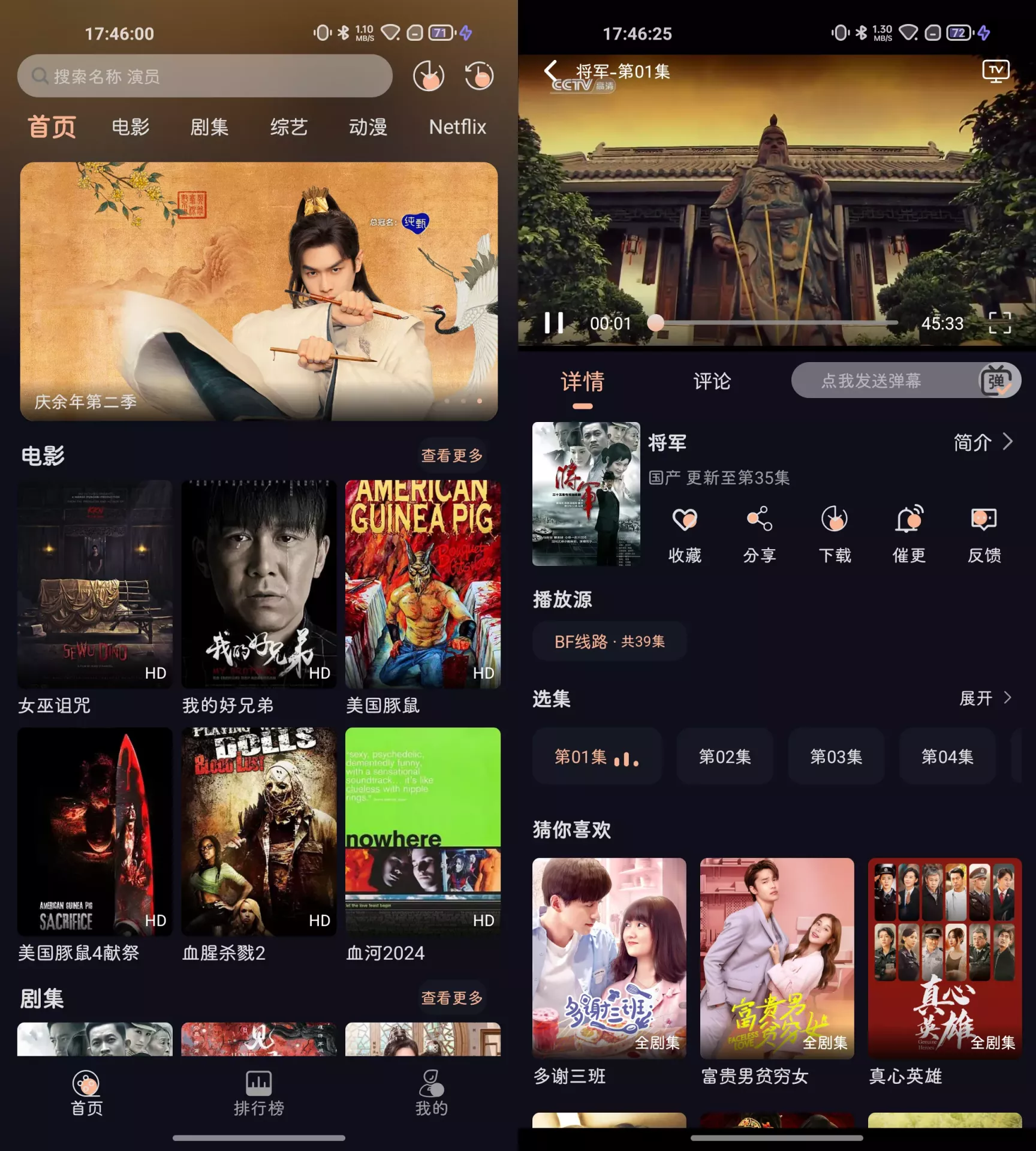Screen dimensions: 1036x1151
Task: Go to the 我的 tab
Action: click(x=431, y=1093)
